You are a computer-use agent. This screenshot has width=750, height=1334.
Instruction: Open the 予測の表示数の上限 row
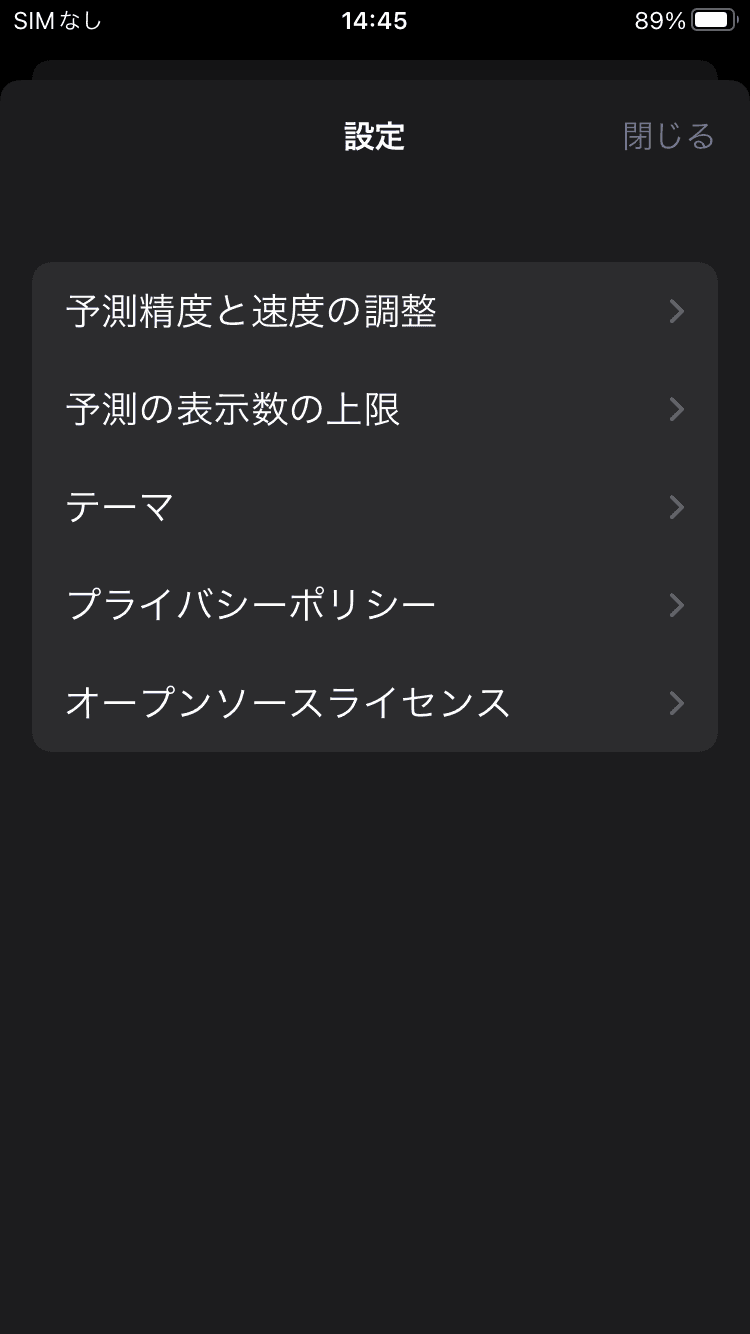[375, 410]
